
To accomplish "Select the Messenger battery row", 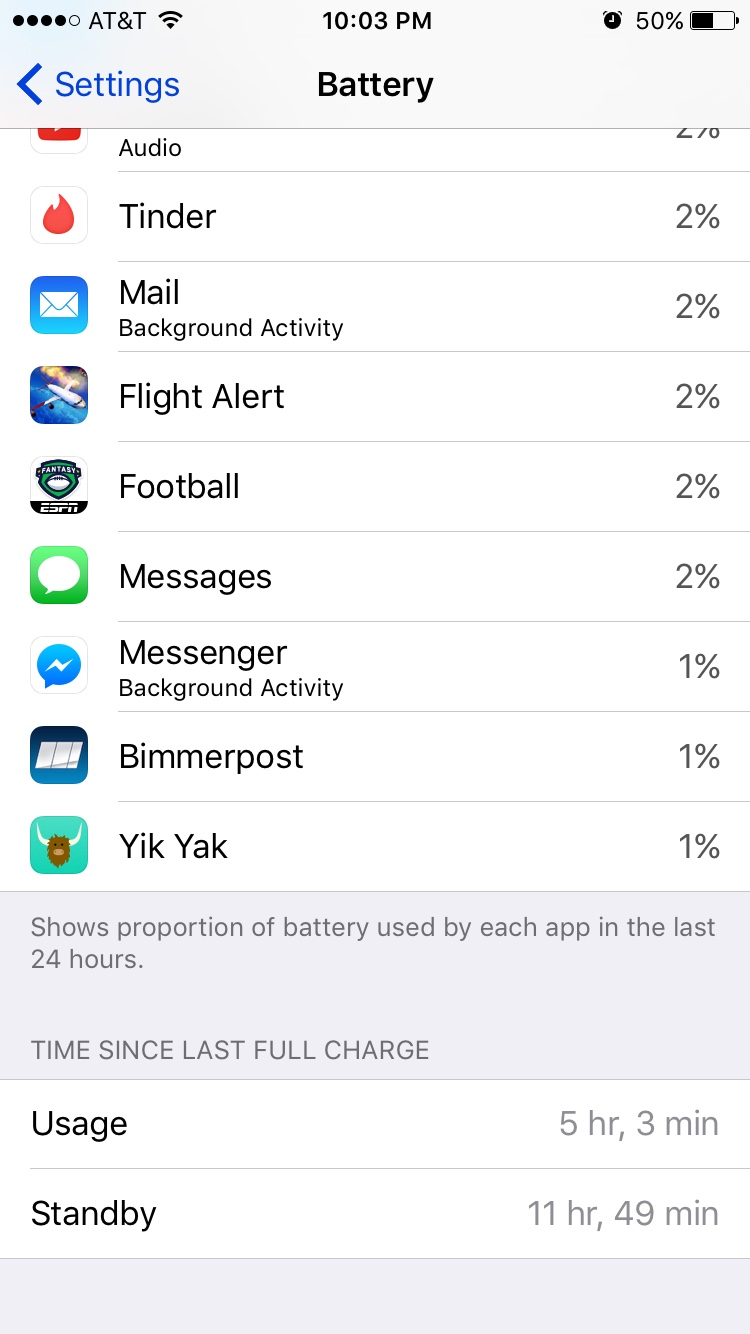I will 375,667.
